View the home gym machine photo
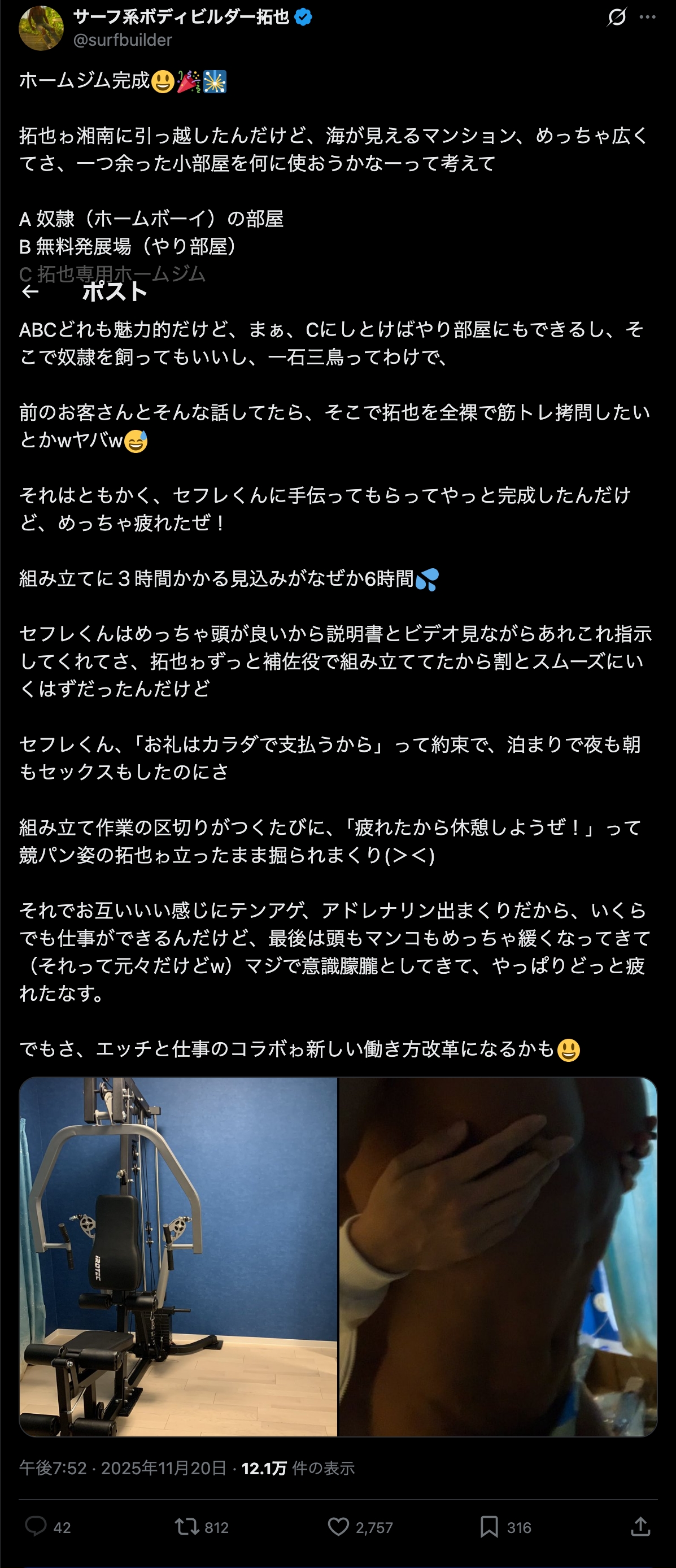Screen dimensions: 676x1568 tap(178, 1256)
